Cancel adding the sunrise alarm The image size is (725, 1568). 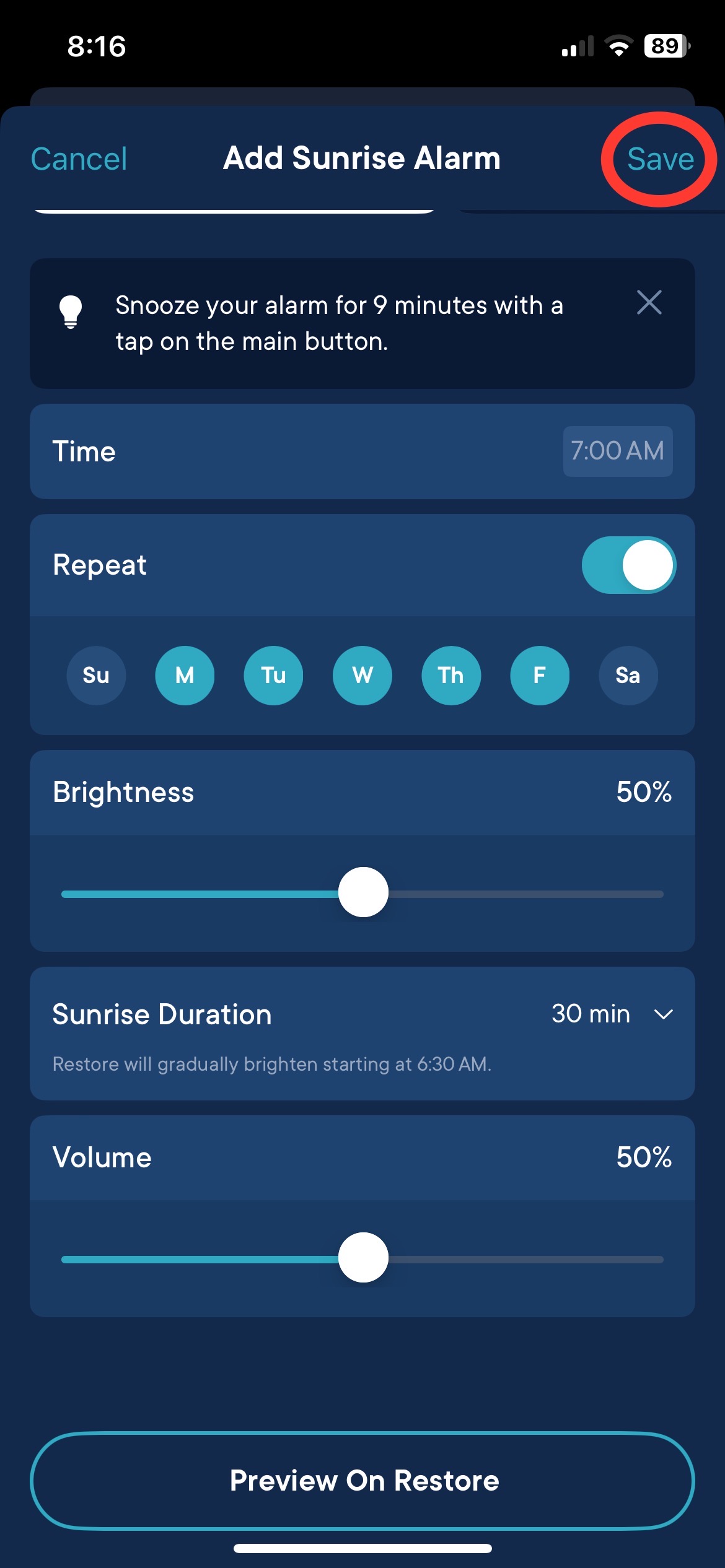coord(79,159)
